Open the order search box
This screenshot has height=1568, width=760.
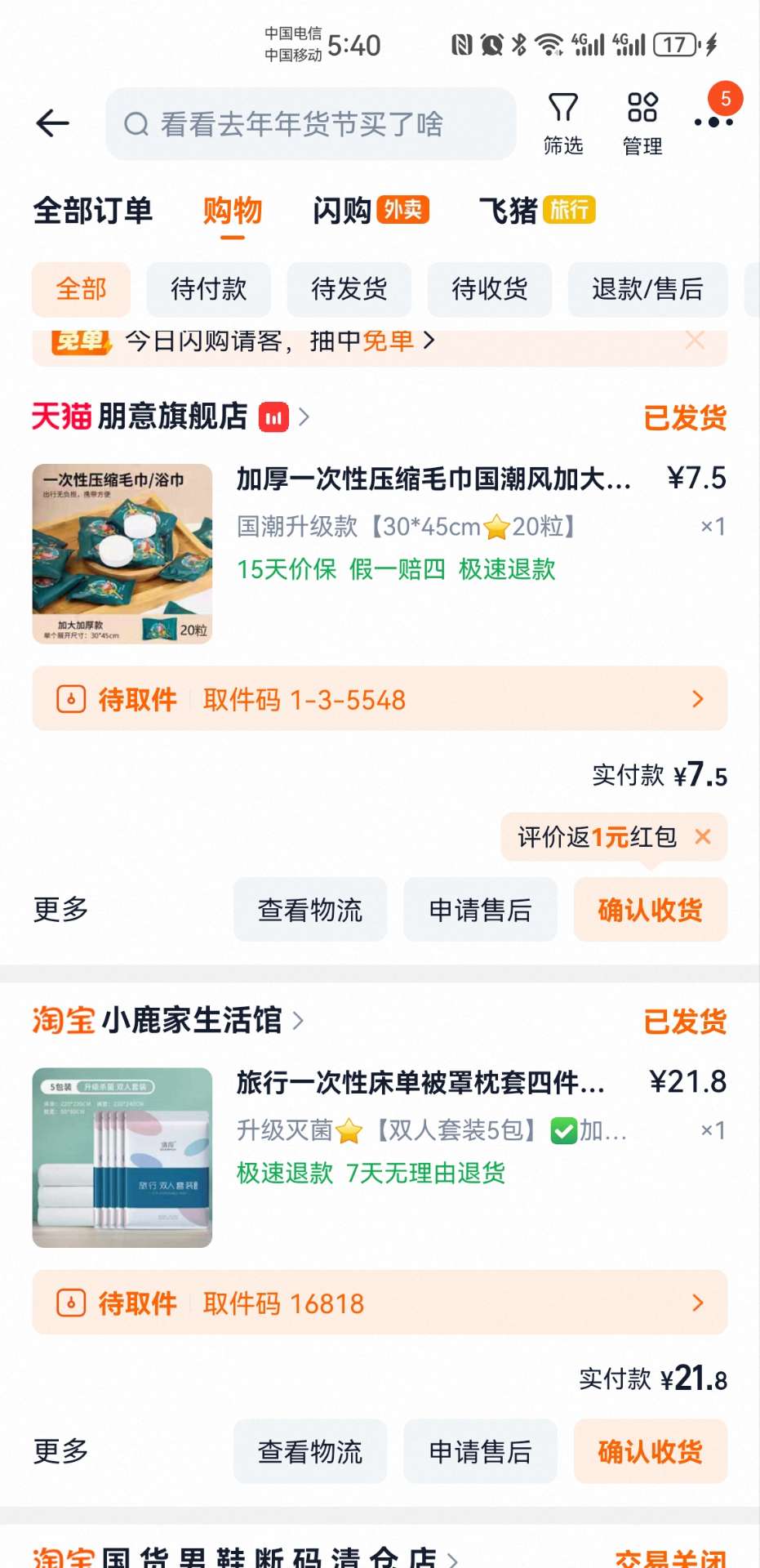click(310, 124)
